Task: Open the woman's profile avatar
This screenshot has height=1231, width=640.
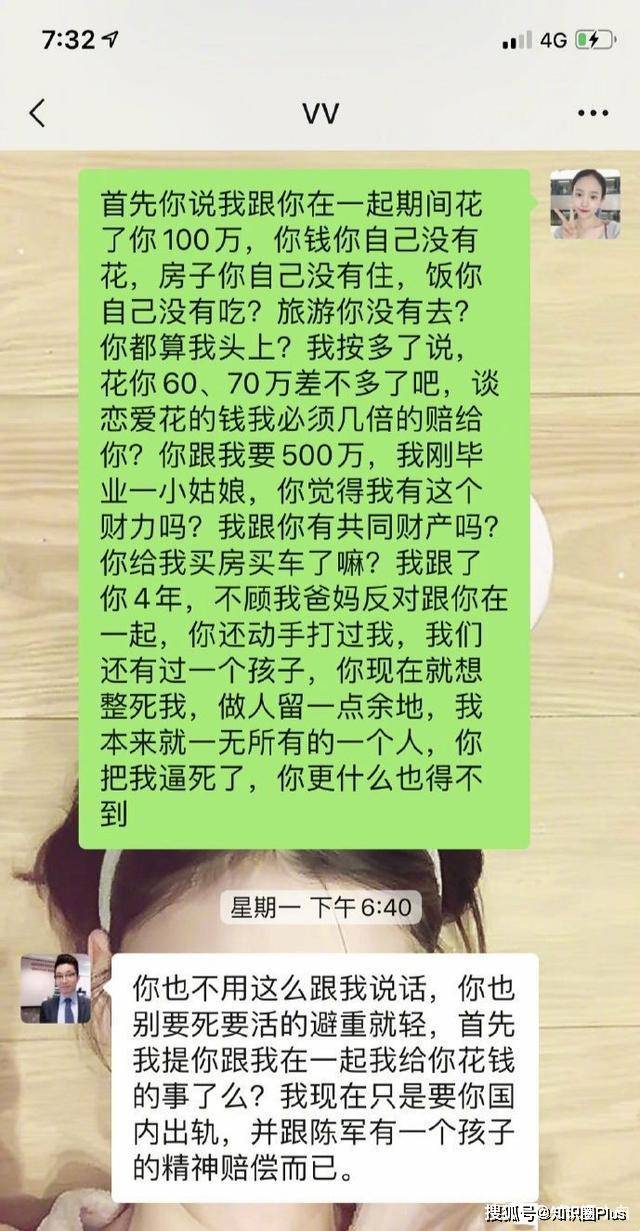Action: tap(585, 204)
